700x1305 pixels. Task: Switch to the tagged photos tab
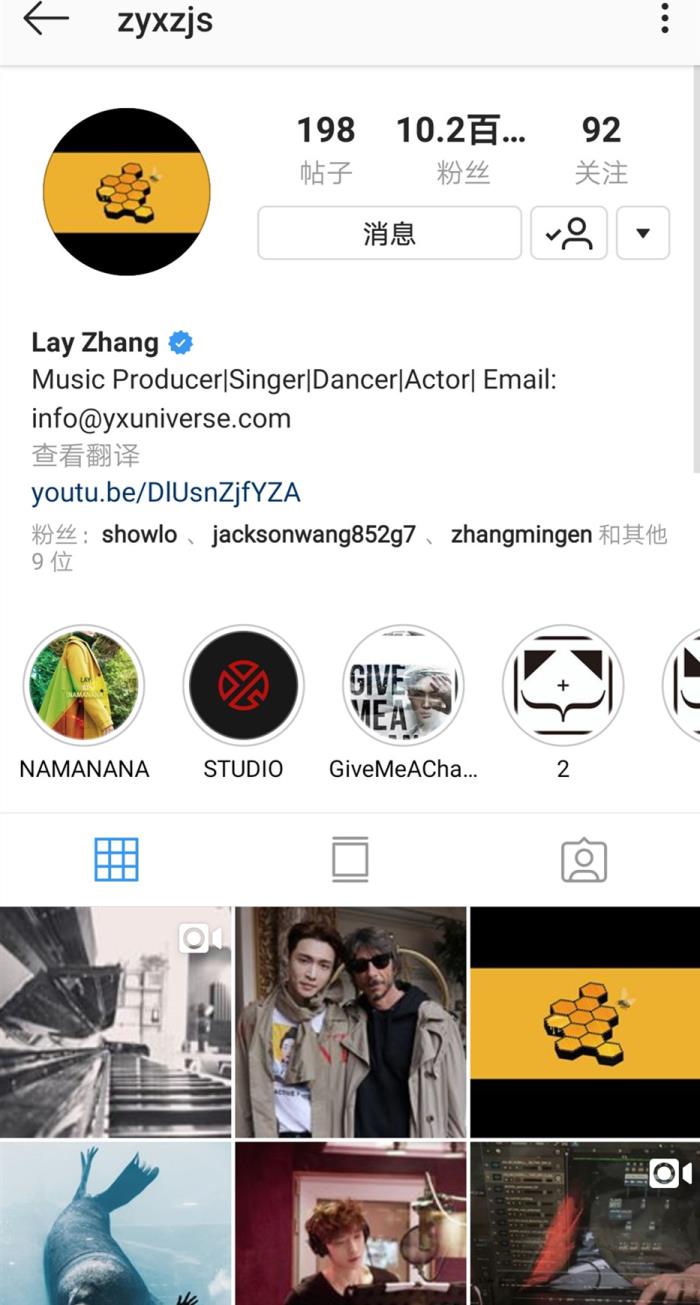584,859
